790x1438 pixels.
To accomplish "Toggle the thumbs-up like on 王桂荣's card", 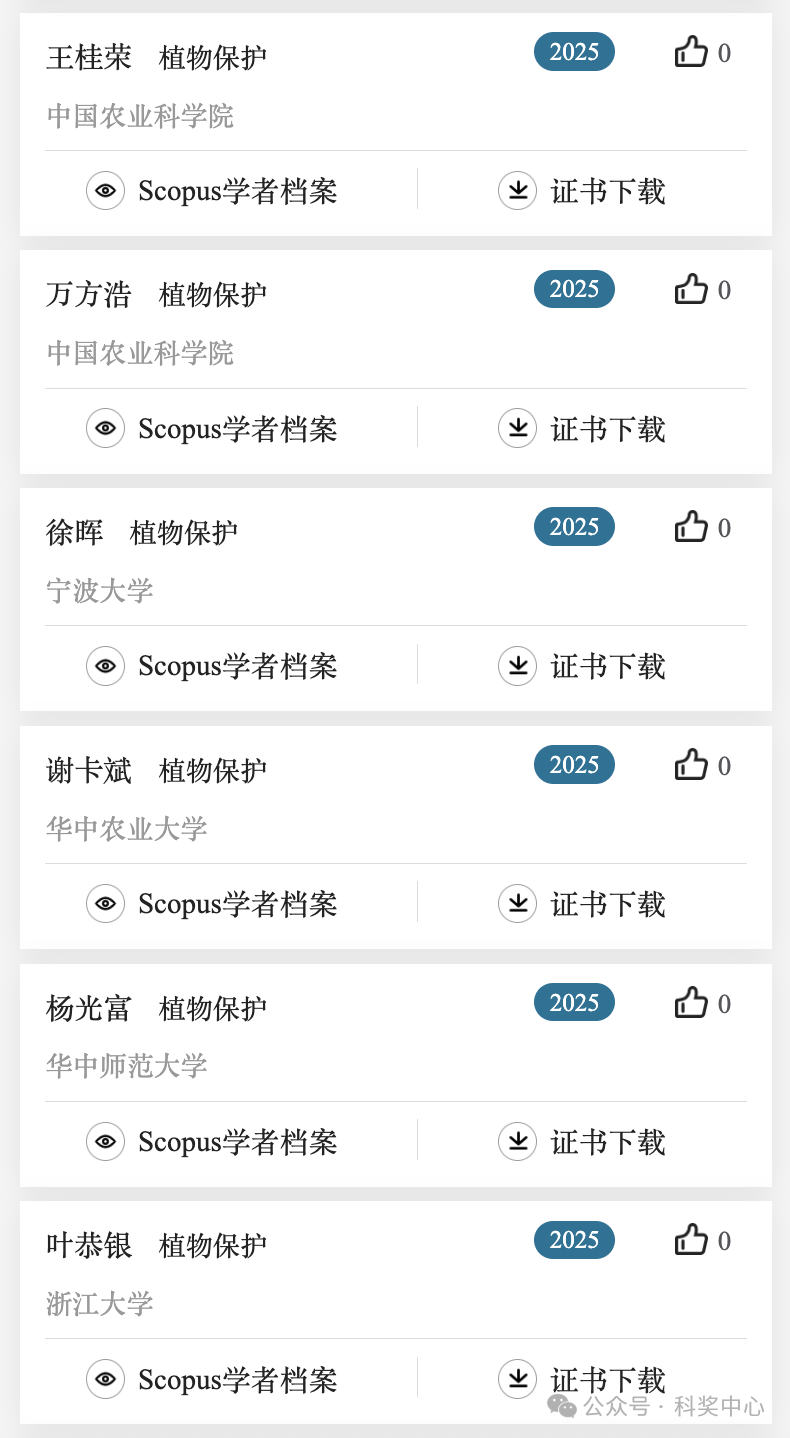I will pyautogui.click(x=691, y=52).
